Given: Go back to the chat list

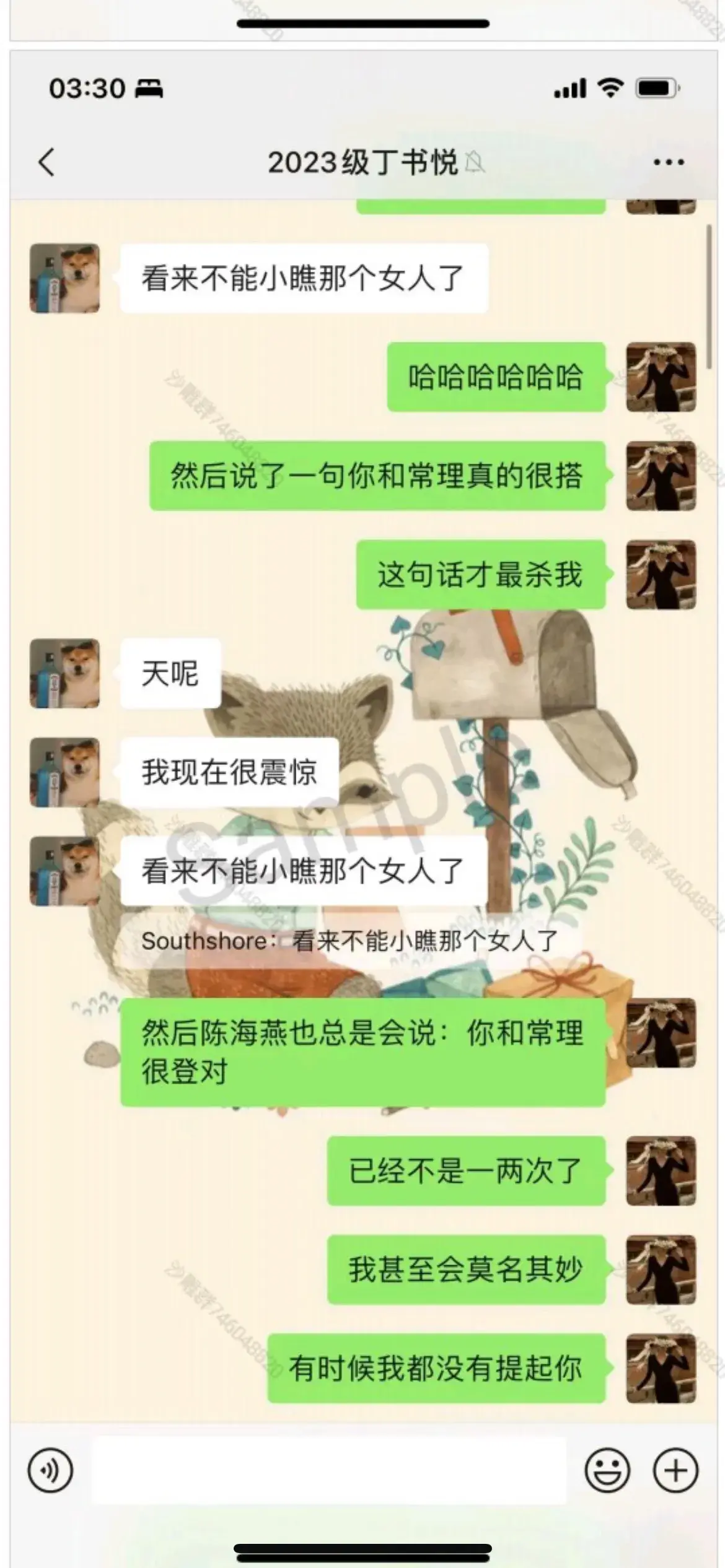Looking at the screenshot, I should pyautogui.click(x=46, y=162).
